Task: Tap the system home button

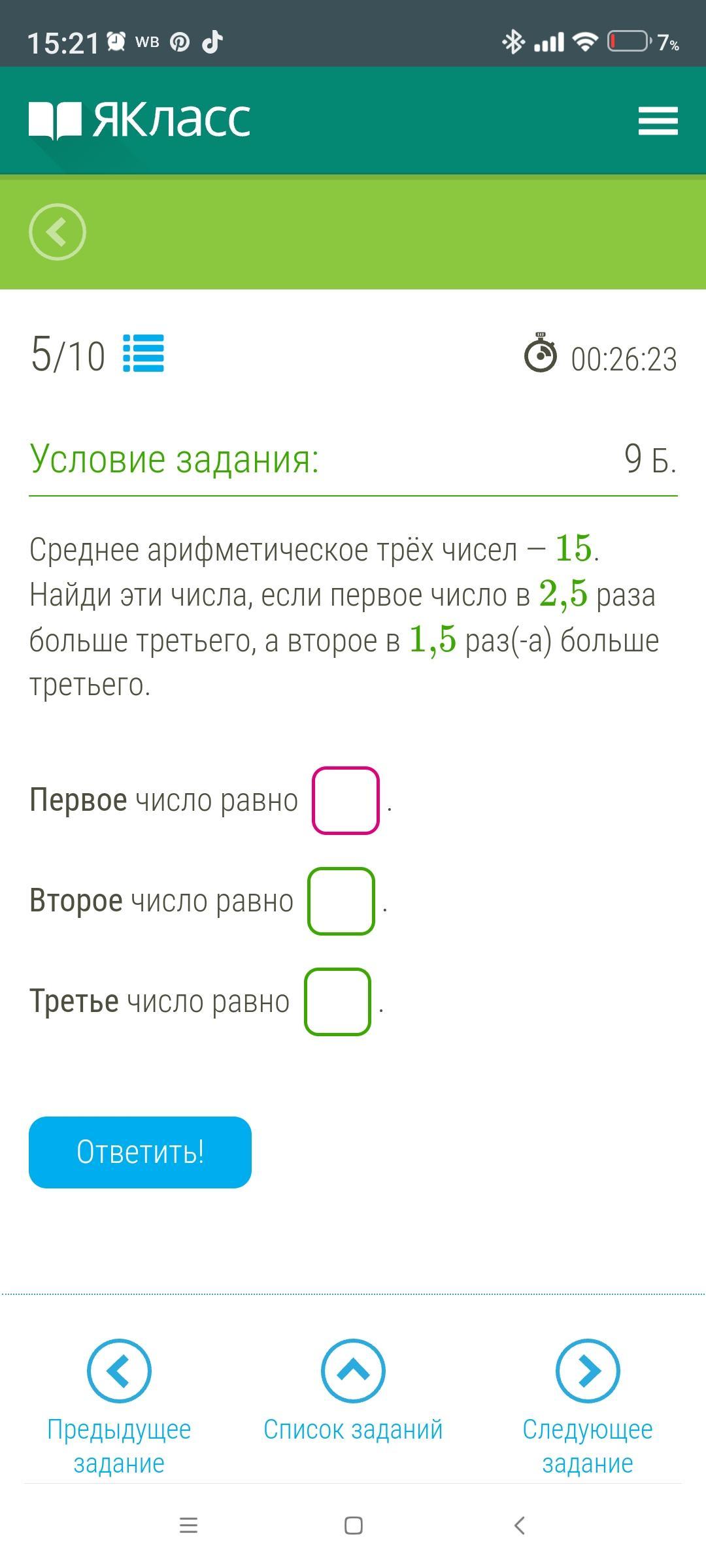Action: (x=353, y=1526)
